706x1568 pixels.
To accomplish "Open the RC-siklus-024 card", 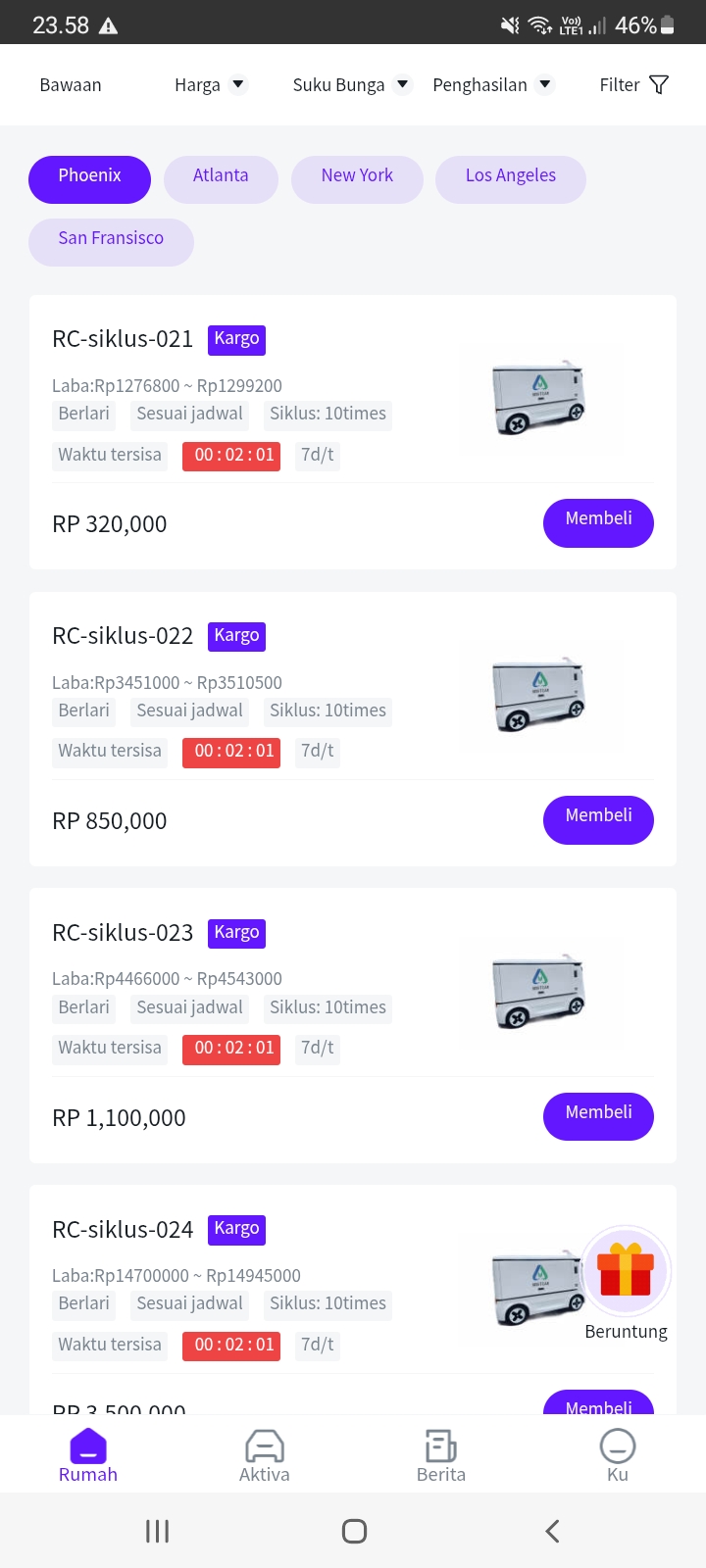I will 353,1299.
